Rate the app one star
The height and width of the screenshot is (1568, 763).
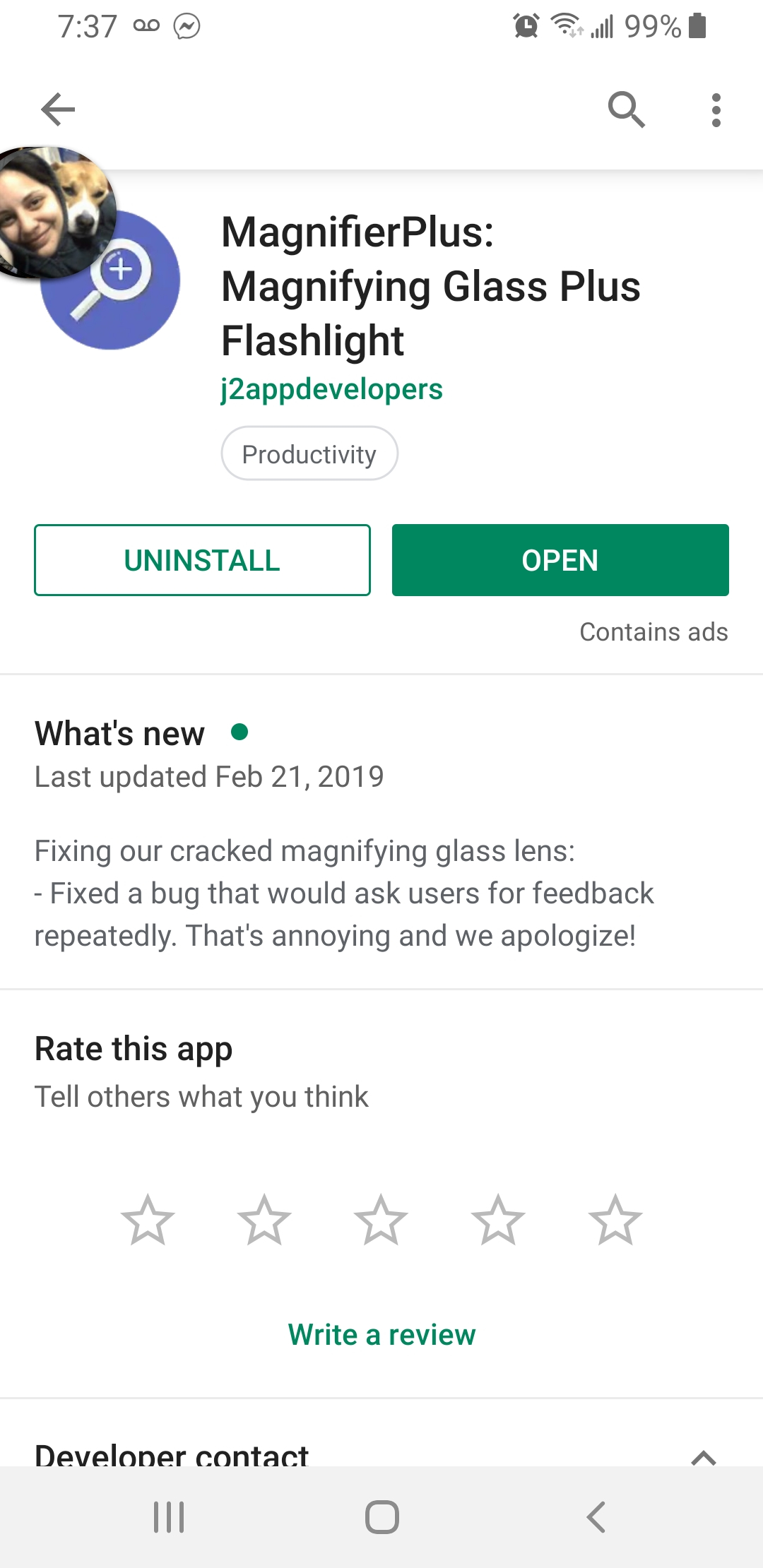click(148, 1220)
